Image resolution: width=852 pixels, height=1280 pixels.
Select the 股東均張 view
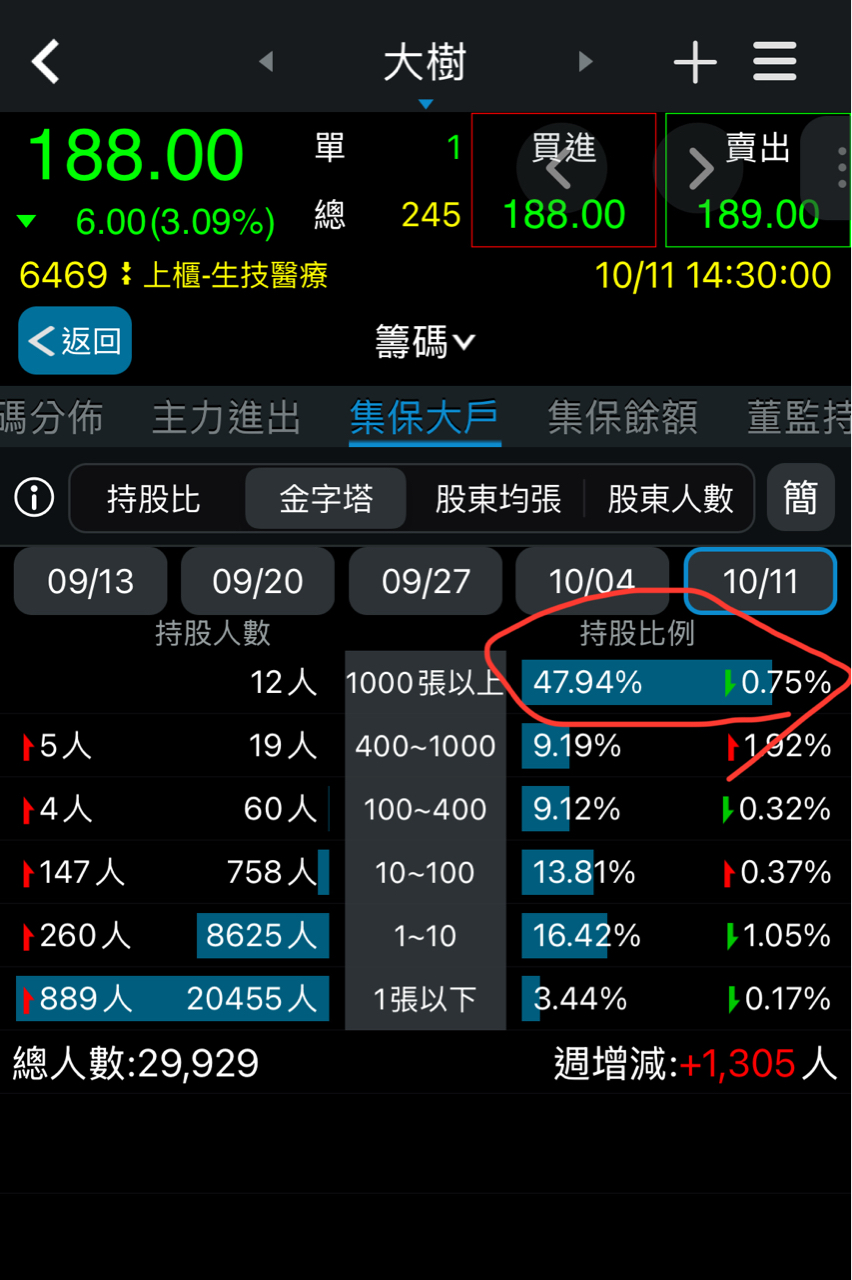point(498,498)
